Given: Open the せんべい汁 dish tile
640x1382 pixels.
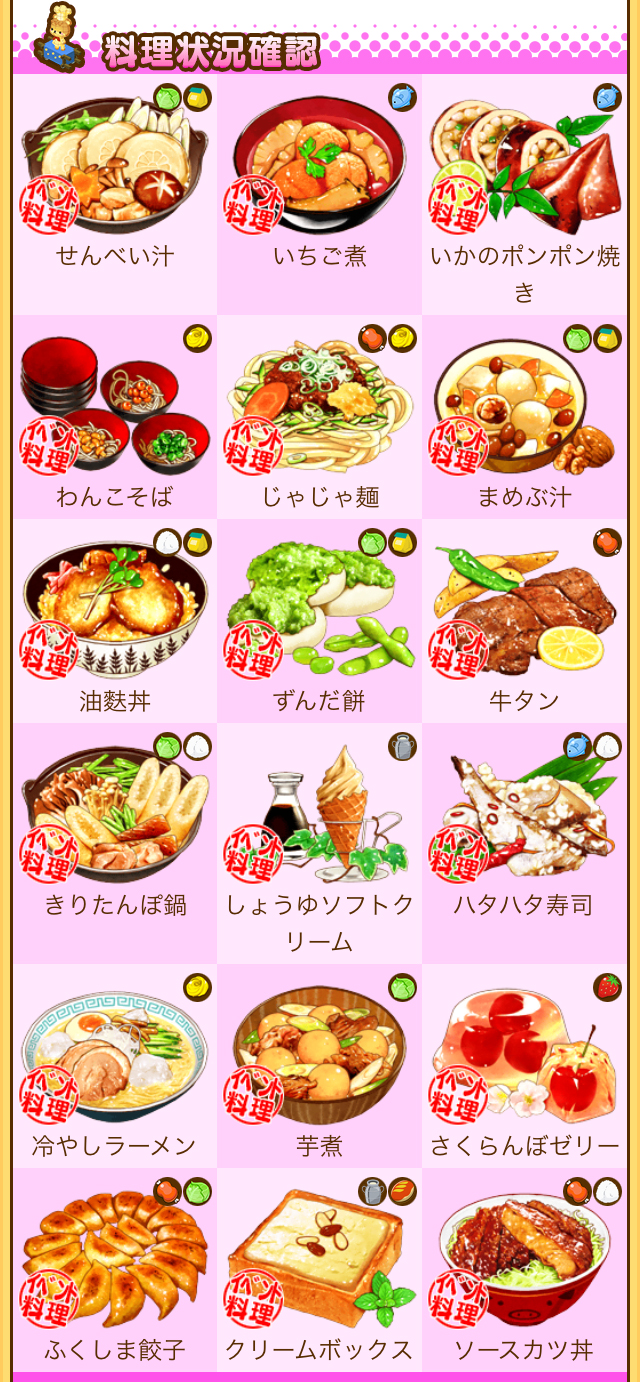Looking at the screenshot, I should point(115,170).
